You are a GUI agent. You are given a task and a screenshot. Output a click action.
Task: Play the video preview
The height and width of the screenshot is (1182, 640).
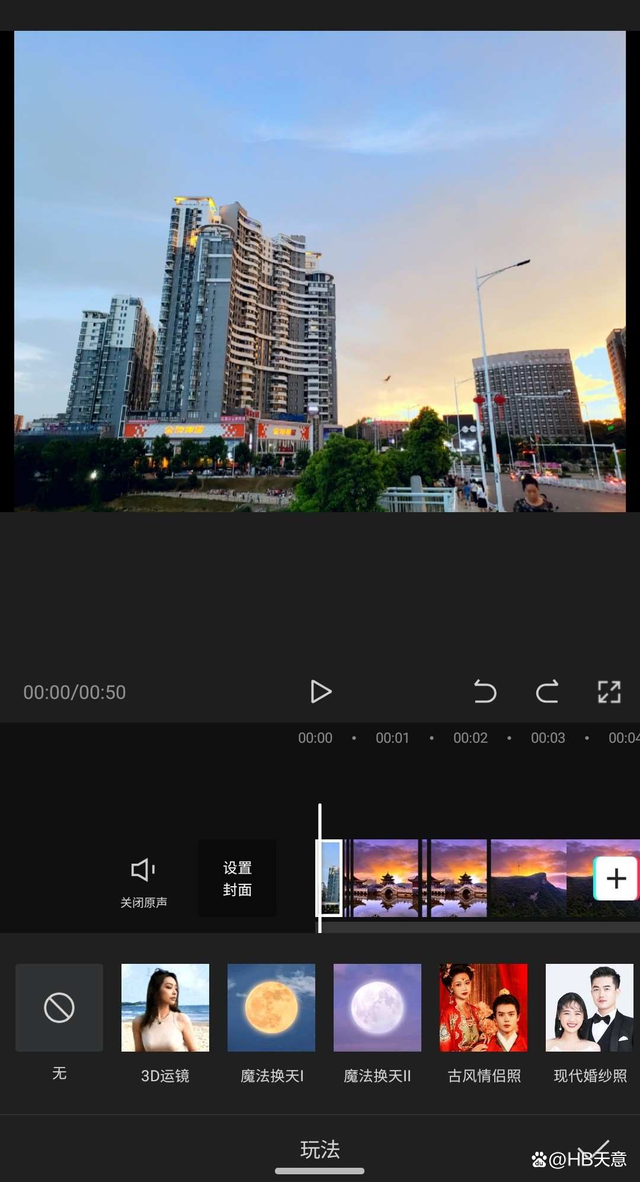(x=320, y=691)
